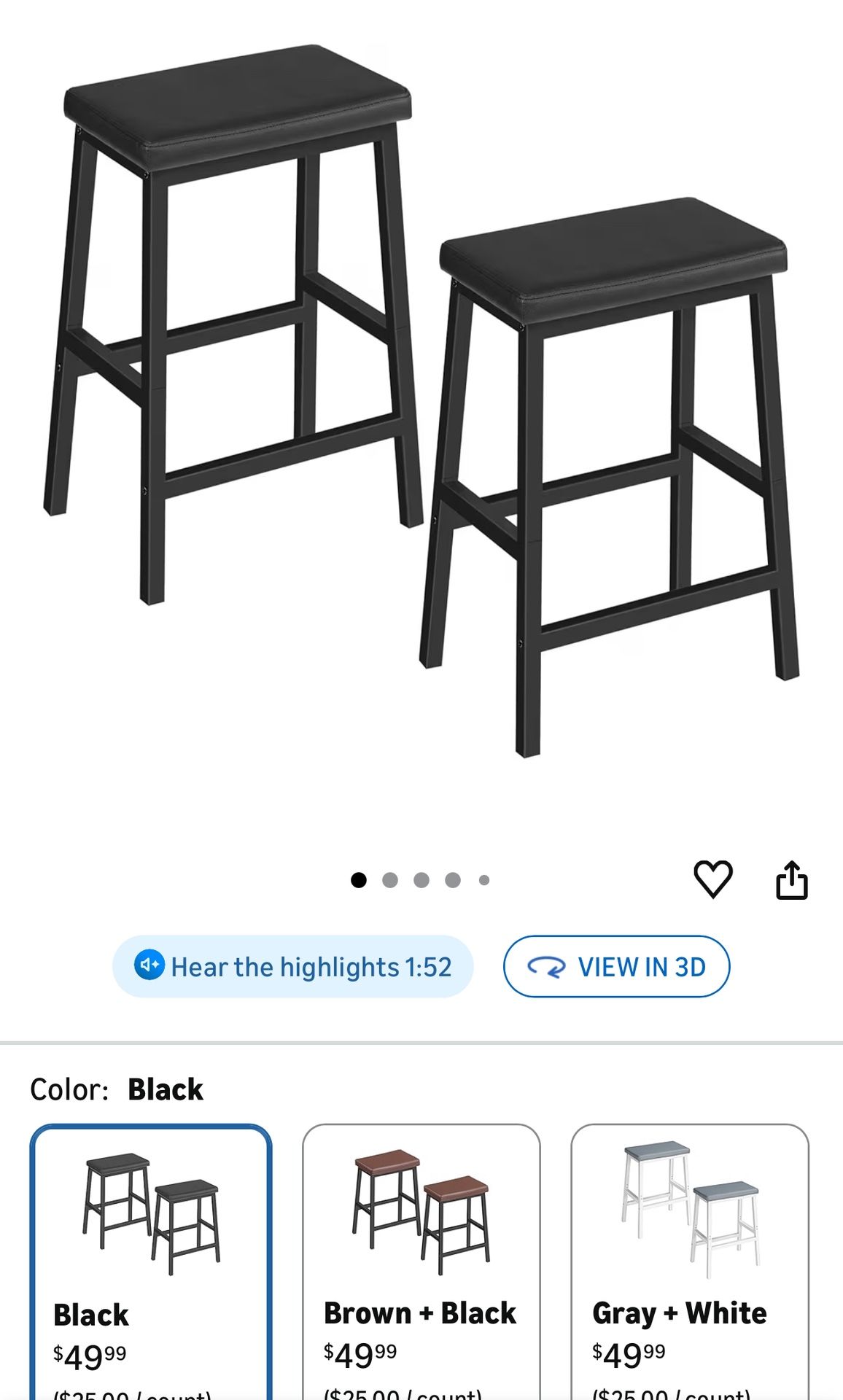Select the fifth carousel dot

coord(483,880)
